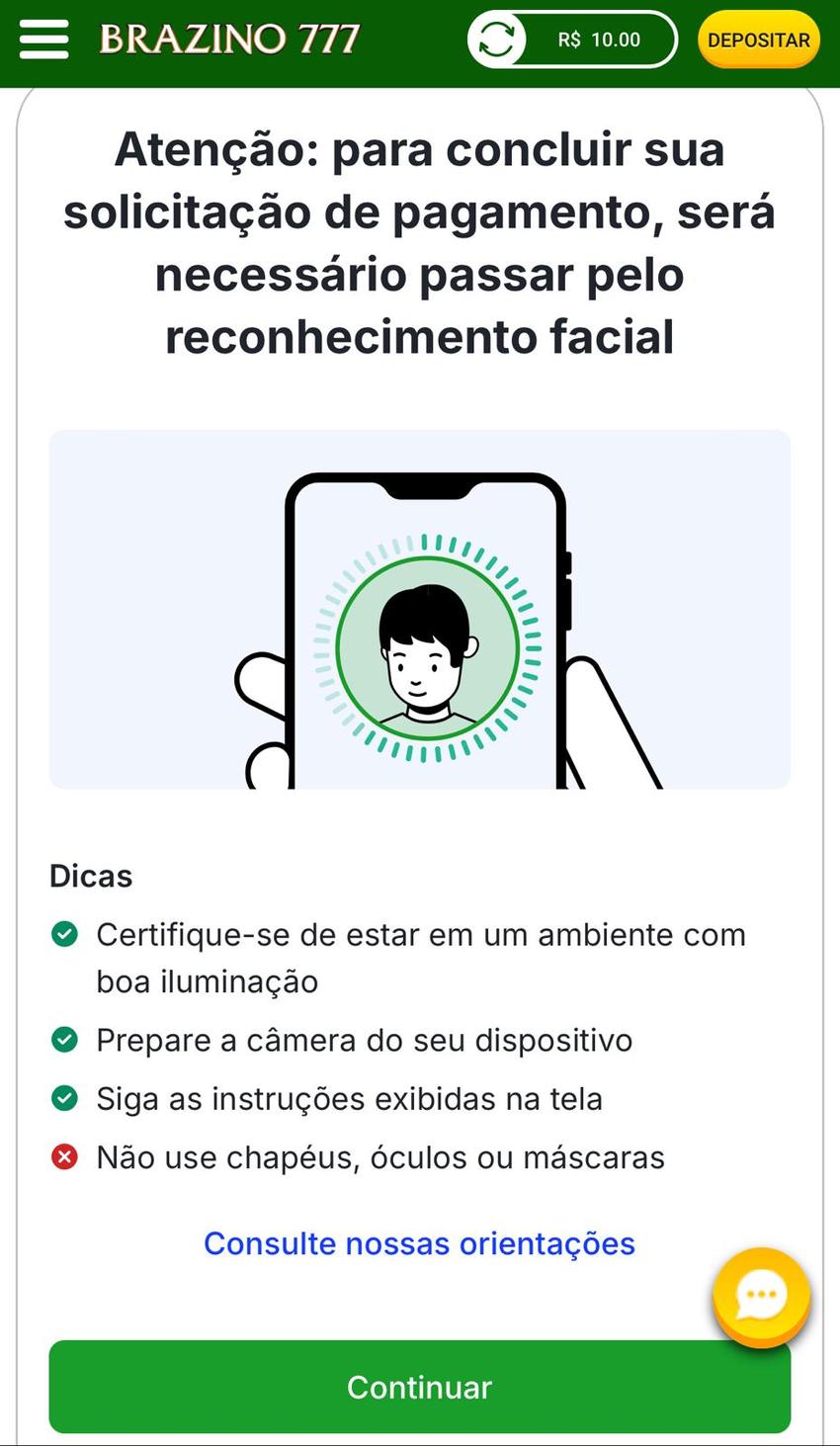Click the check icon beside on-screen instructions tip
The width and height of the screenshot is (840, 1446).
coord(64,1098)
